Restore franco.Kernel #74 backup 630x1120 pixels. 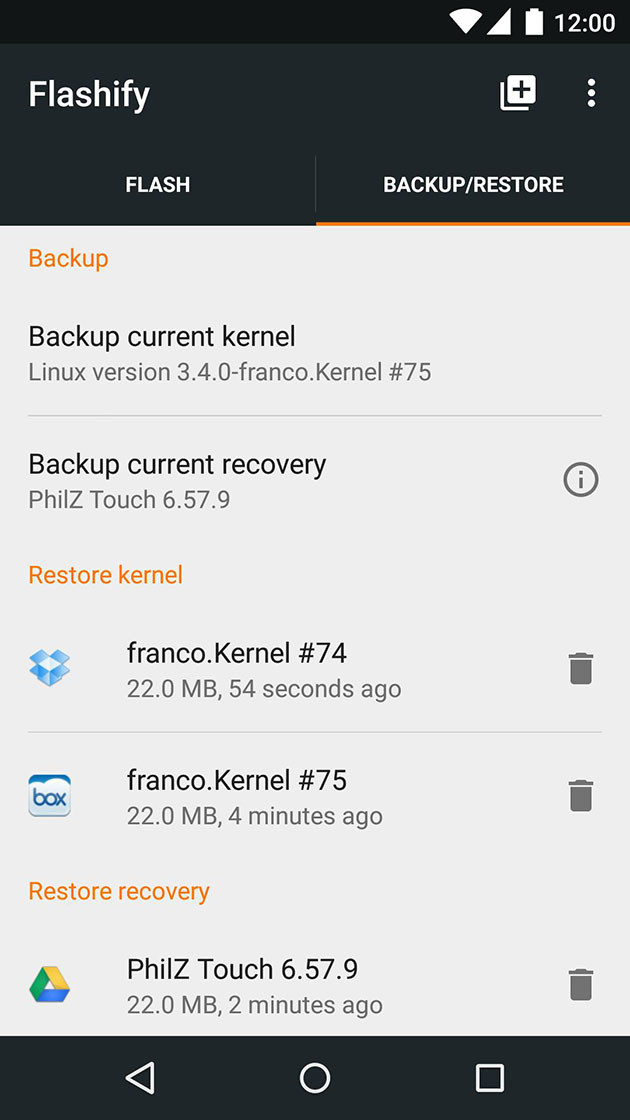pos(264,669)
